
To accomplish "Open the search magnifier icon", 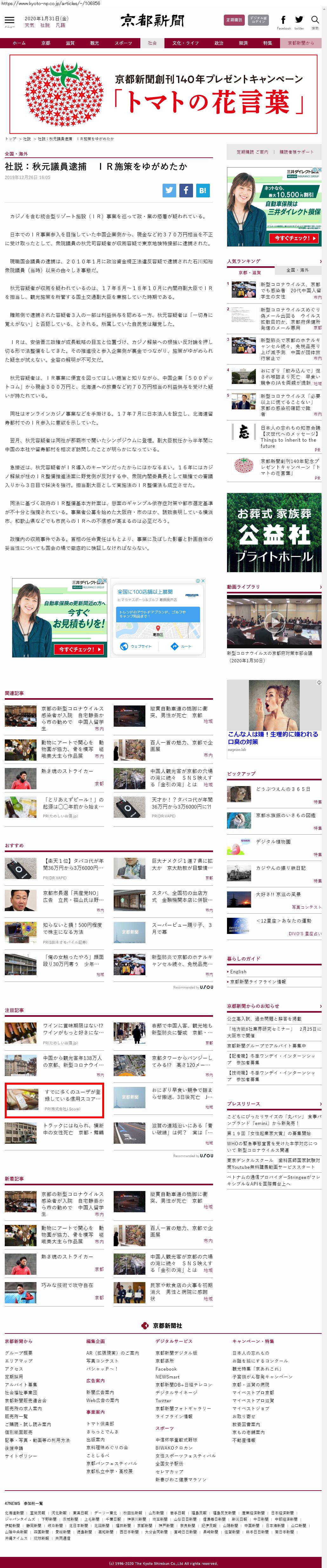I will pyautogui.click(x=314, y=20).
